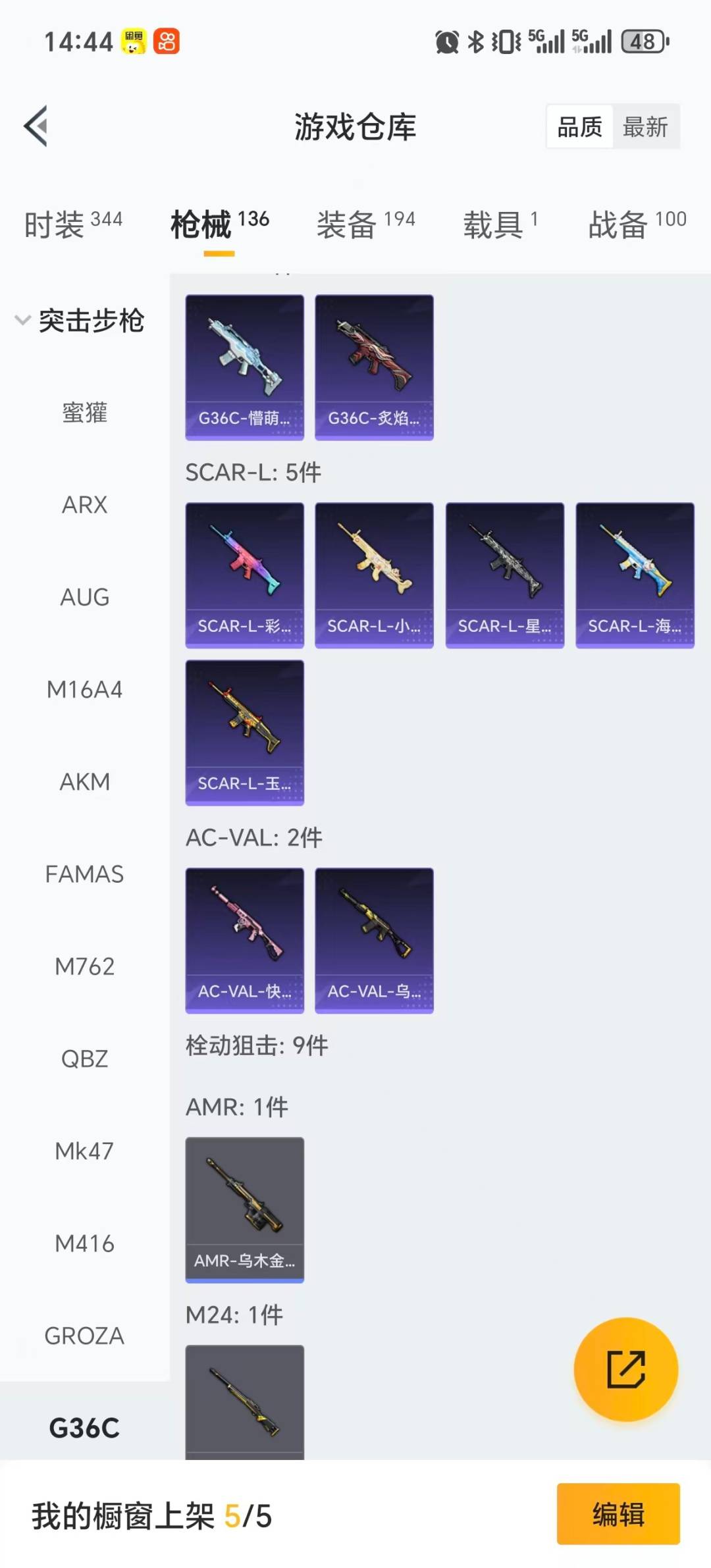
Task: Open the SCAR-L-海 skin tile
Action: coord(635,575)
